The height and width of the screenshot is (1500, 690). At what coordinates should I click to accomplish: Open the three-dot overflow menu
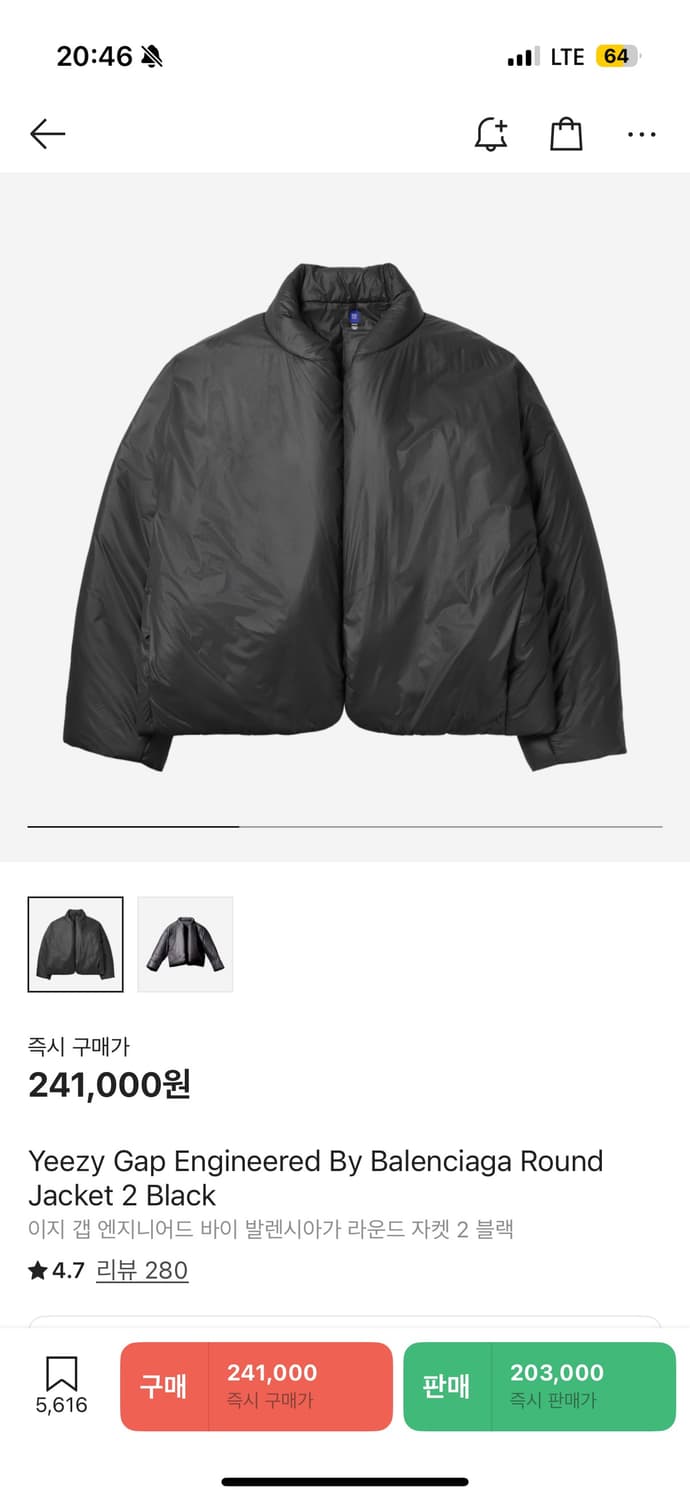[x=641, y=134]
